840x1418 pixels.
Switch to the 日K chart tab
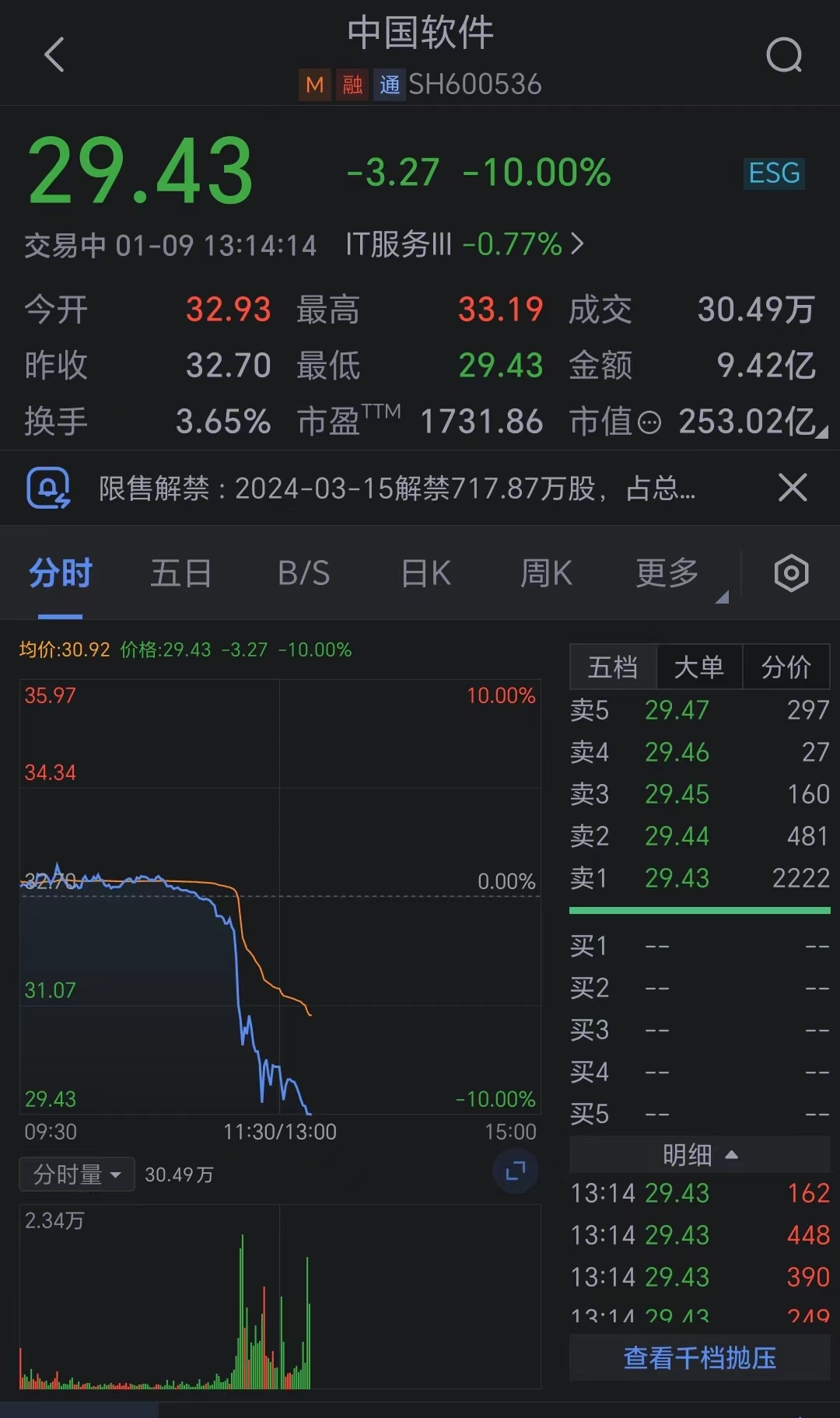pos(425,574)
